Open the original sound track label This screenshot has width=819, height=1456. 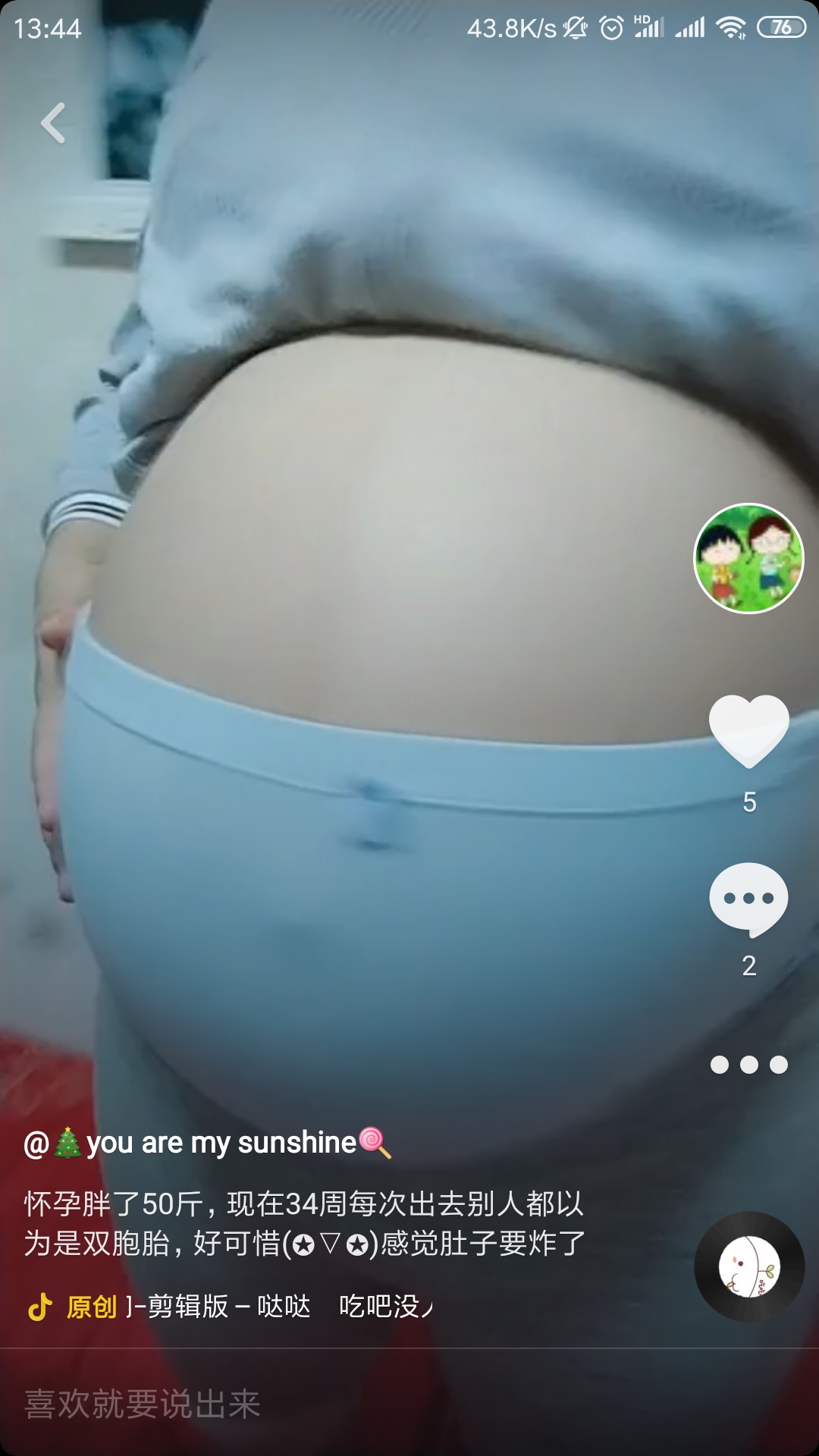227,1307
